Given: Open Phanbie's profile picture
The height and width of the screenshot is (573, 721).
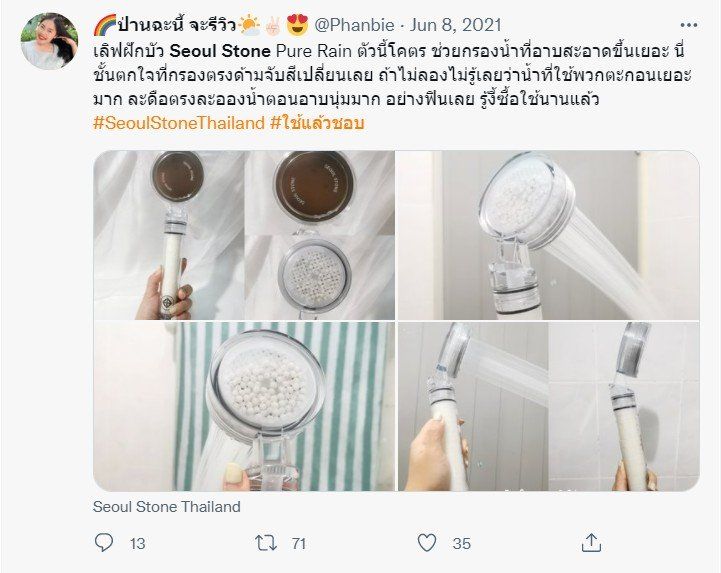Looking at the screenshot, I should [x=48, y=42].
